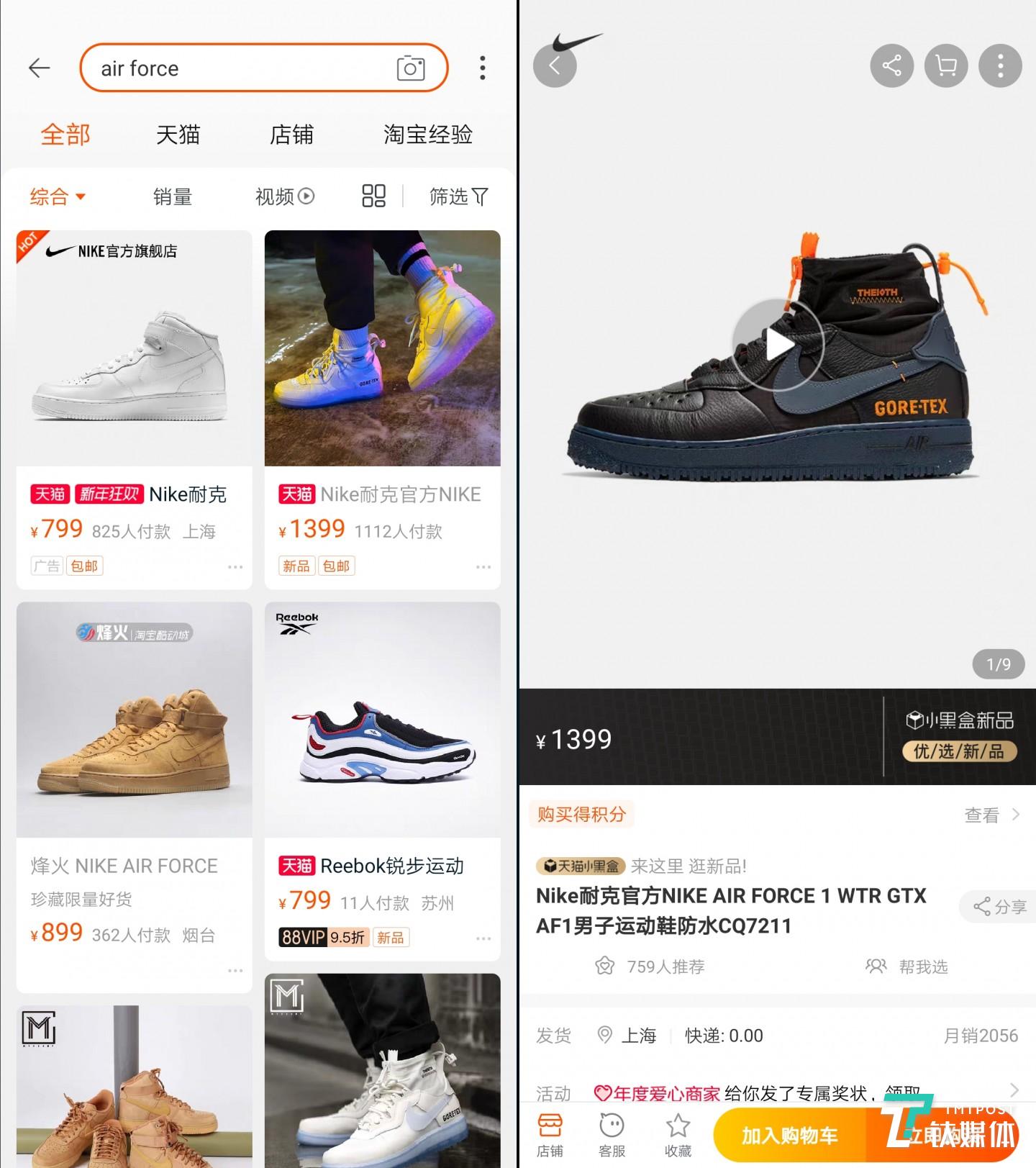Show 视频 results only

pyautogui.click(x=284, y=196)
